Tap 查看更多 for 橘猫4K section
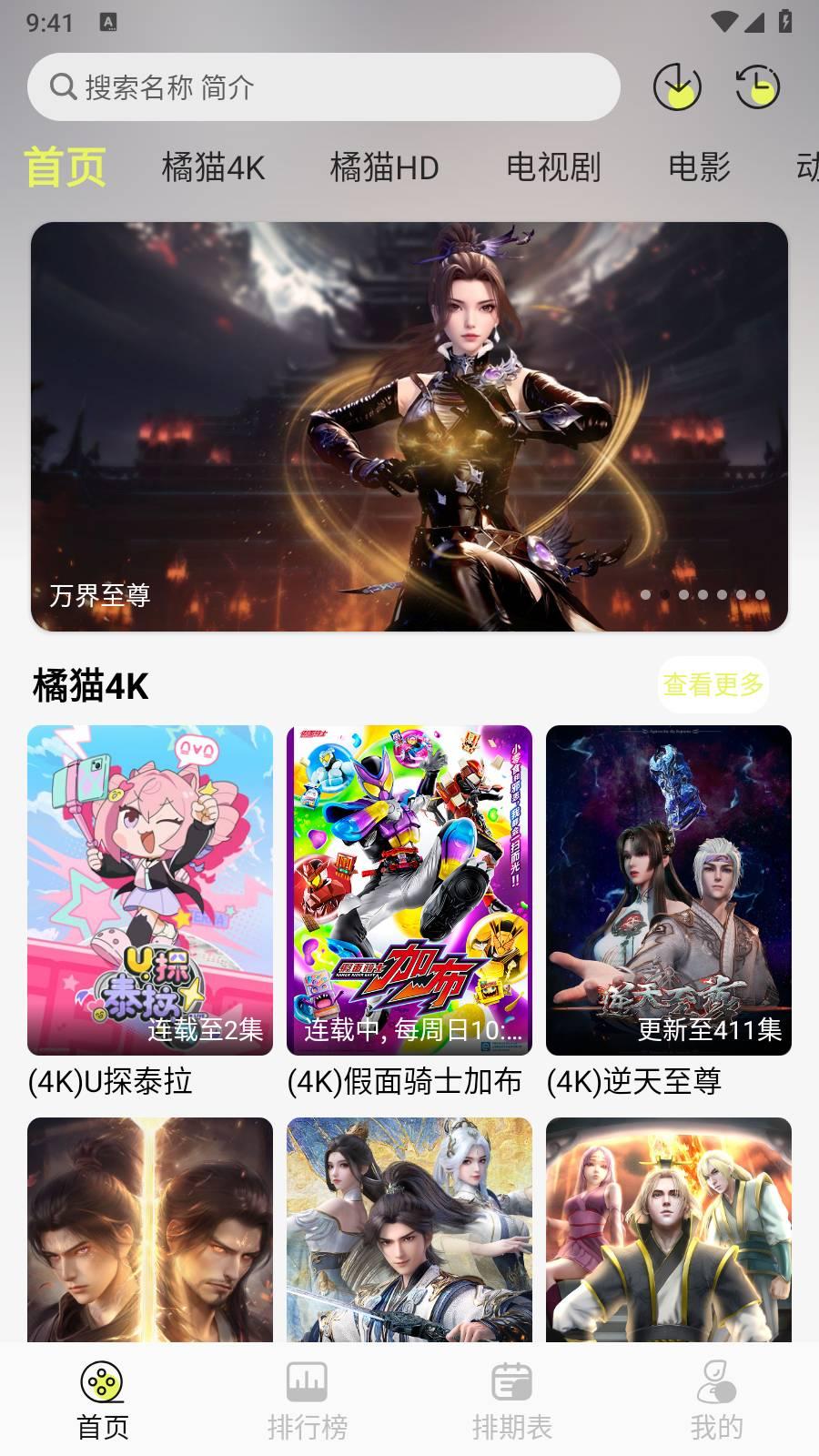This screenshot has width=819, height=1456. [x=713, y=684]
